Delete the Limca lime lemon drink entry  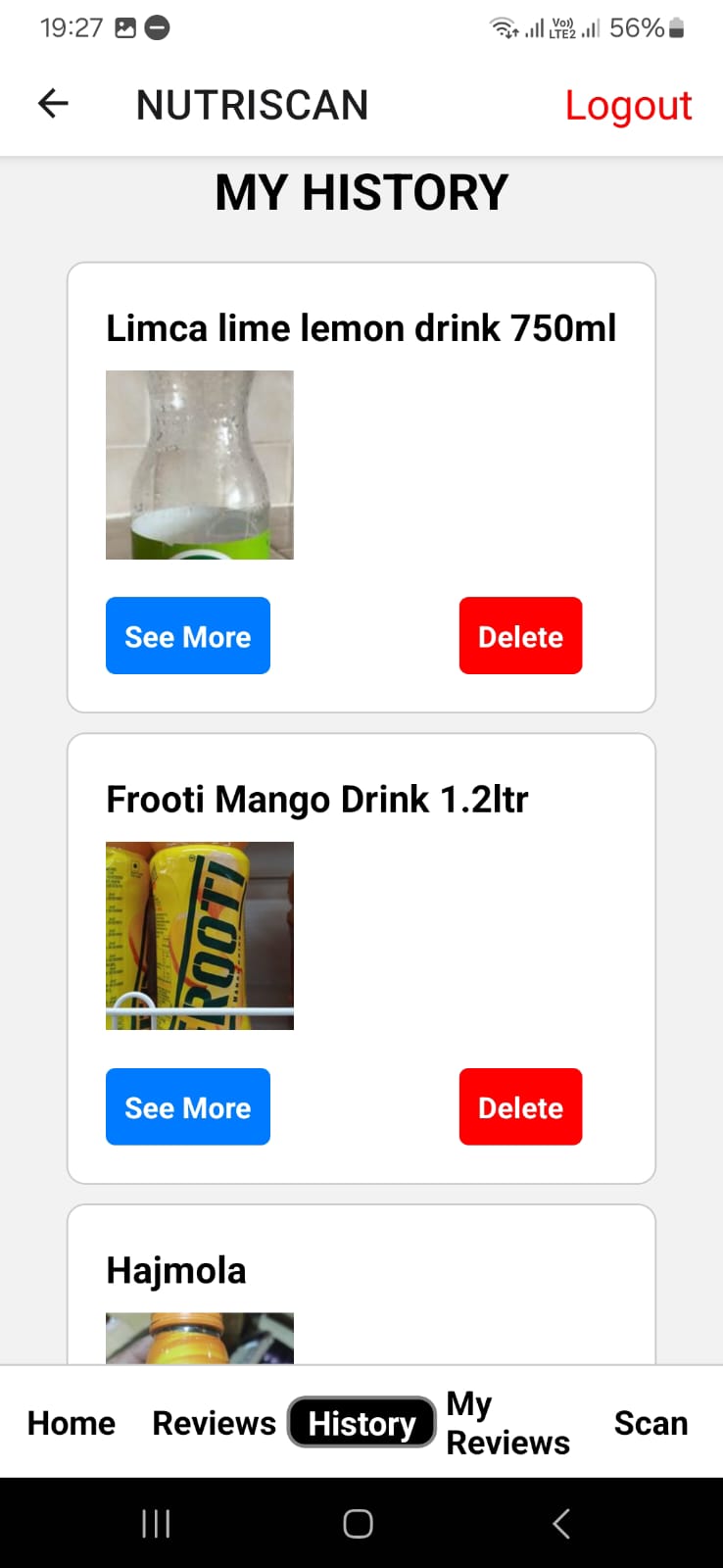[520, 636]
